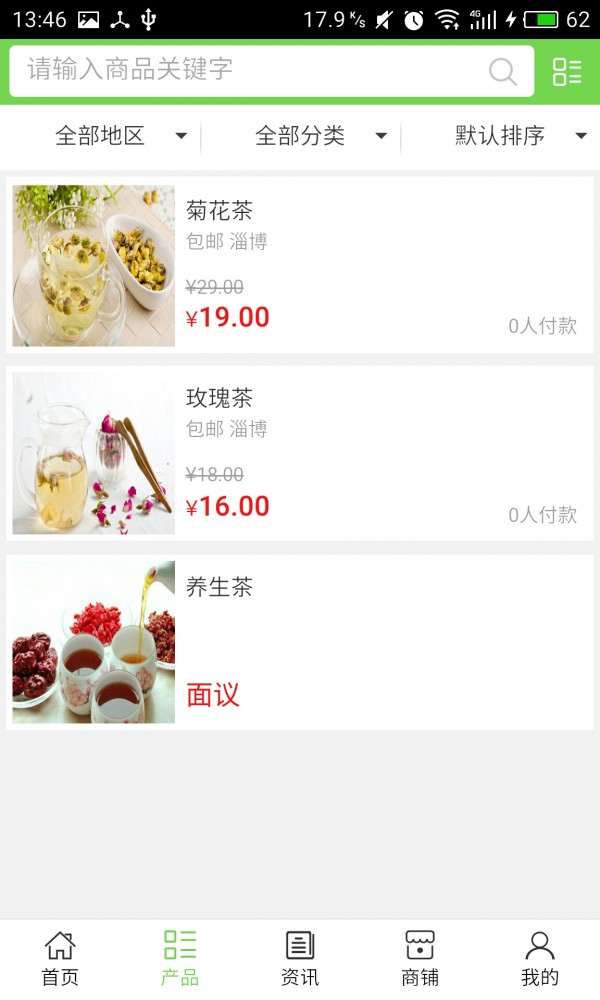Expand the 全部地区 region dropdown
Image resolution: width=600 pixels, height=1000 pixels.
pos(120,136)
